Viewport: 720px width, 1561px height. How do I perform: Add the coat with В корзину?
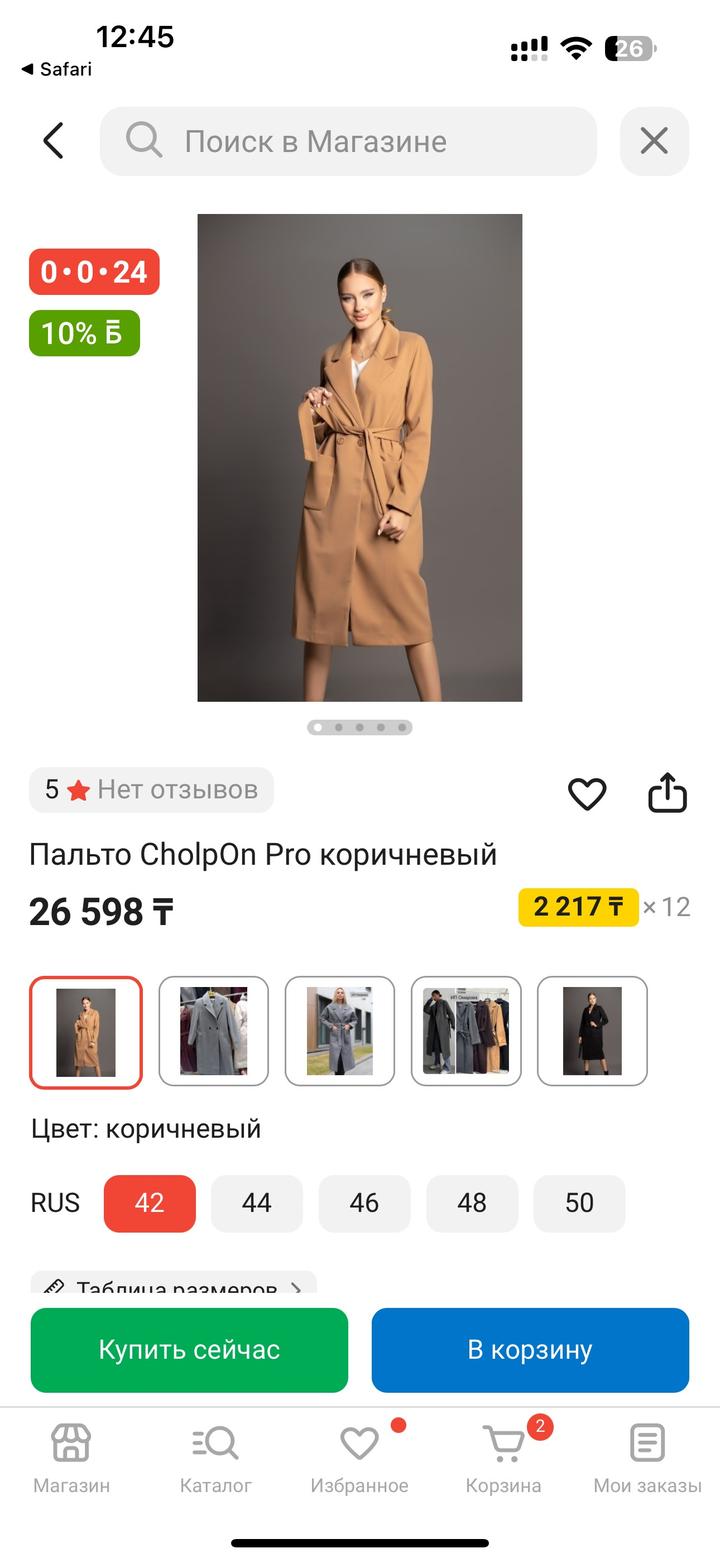point(530,1350)
